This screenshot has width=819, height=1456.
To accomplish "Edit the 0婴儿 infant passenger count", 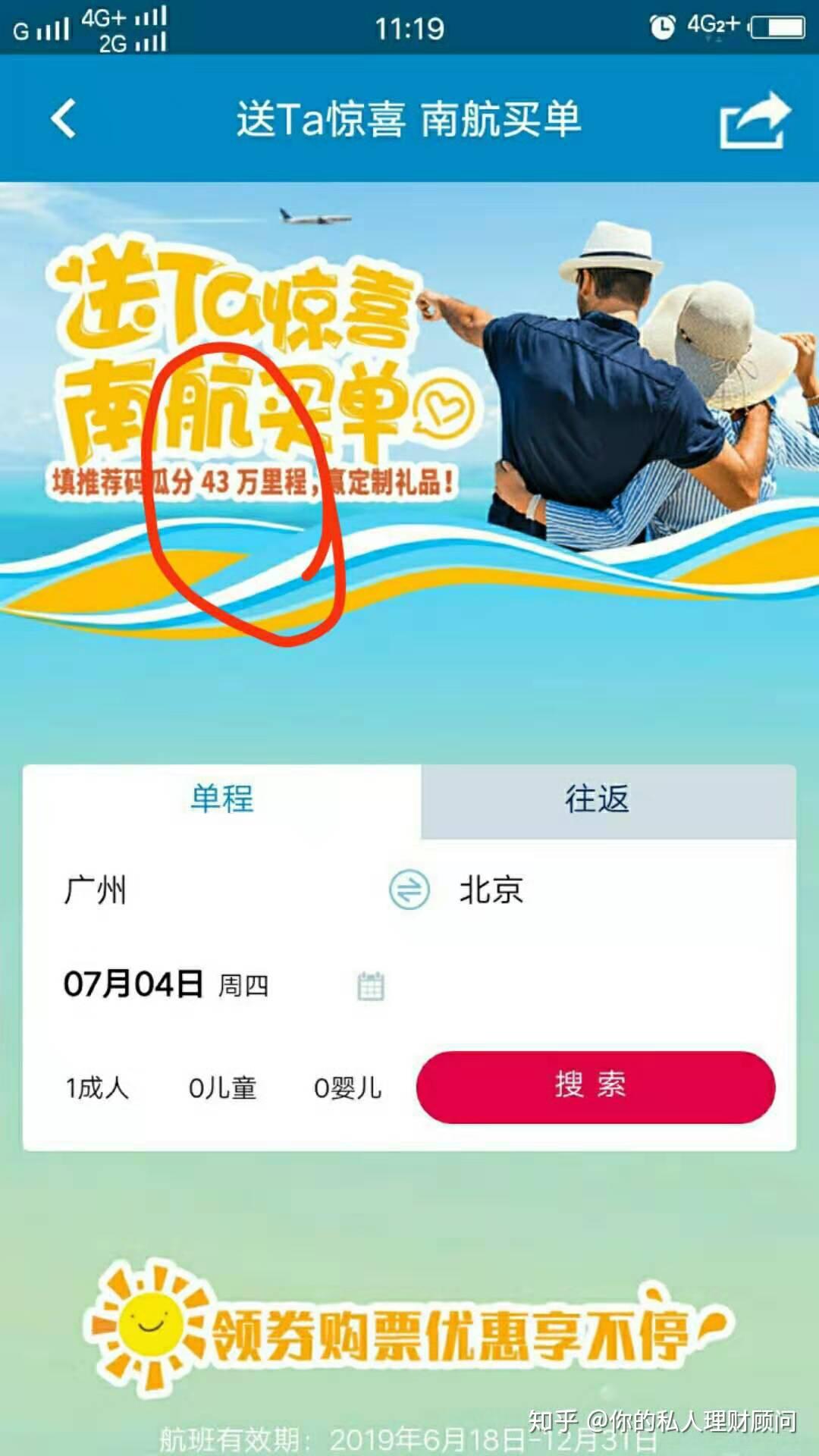I will pos(348,1088).
